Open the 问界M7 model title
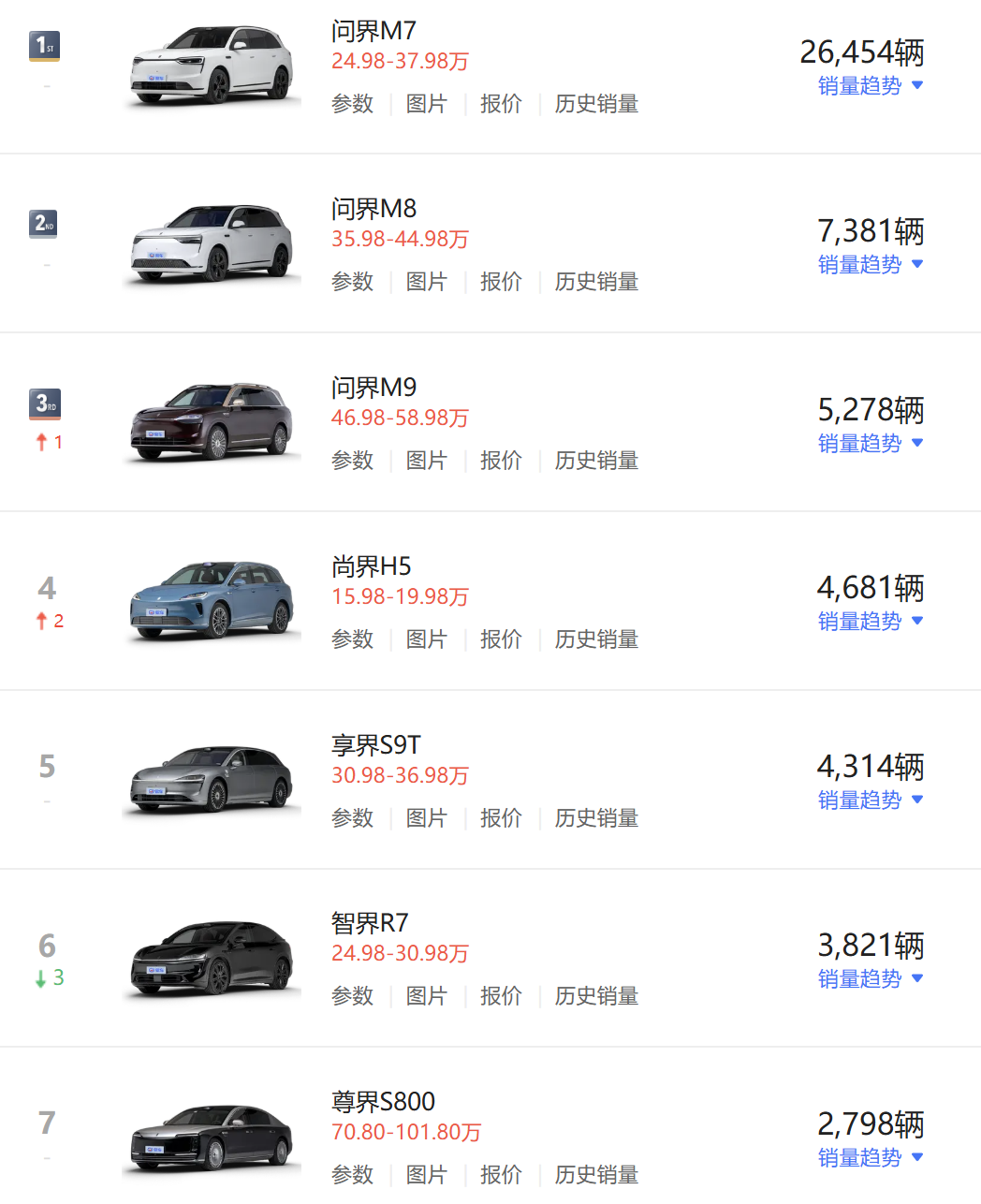The image size is (981, 1204). tap(373, 31)
